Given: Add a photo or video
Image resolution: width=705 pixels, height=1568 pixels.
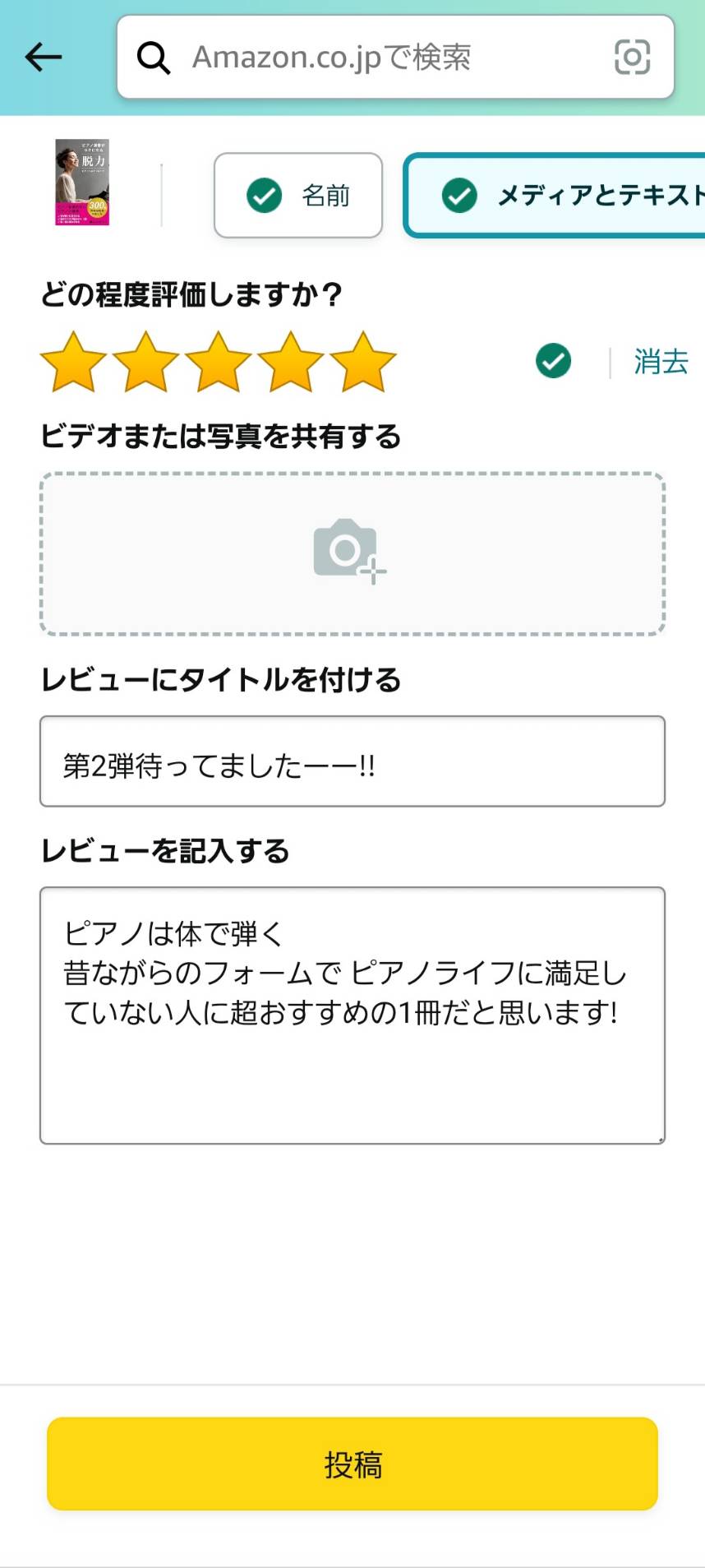Looking at the screenshot, I should [352, 553].
